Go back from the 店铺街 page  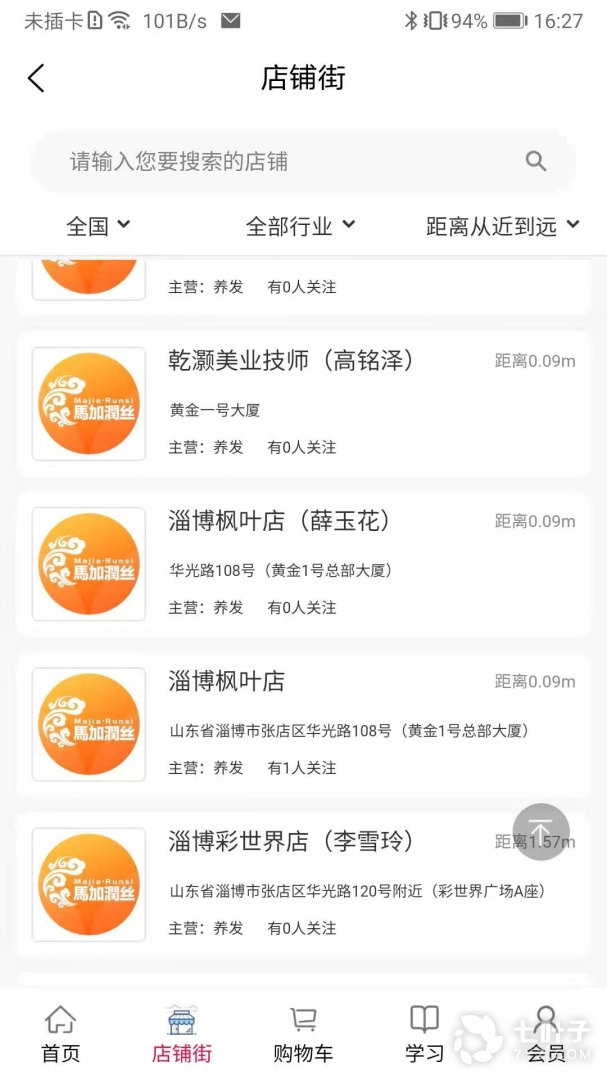click(36, 78)
